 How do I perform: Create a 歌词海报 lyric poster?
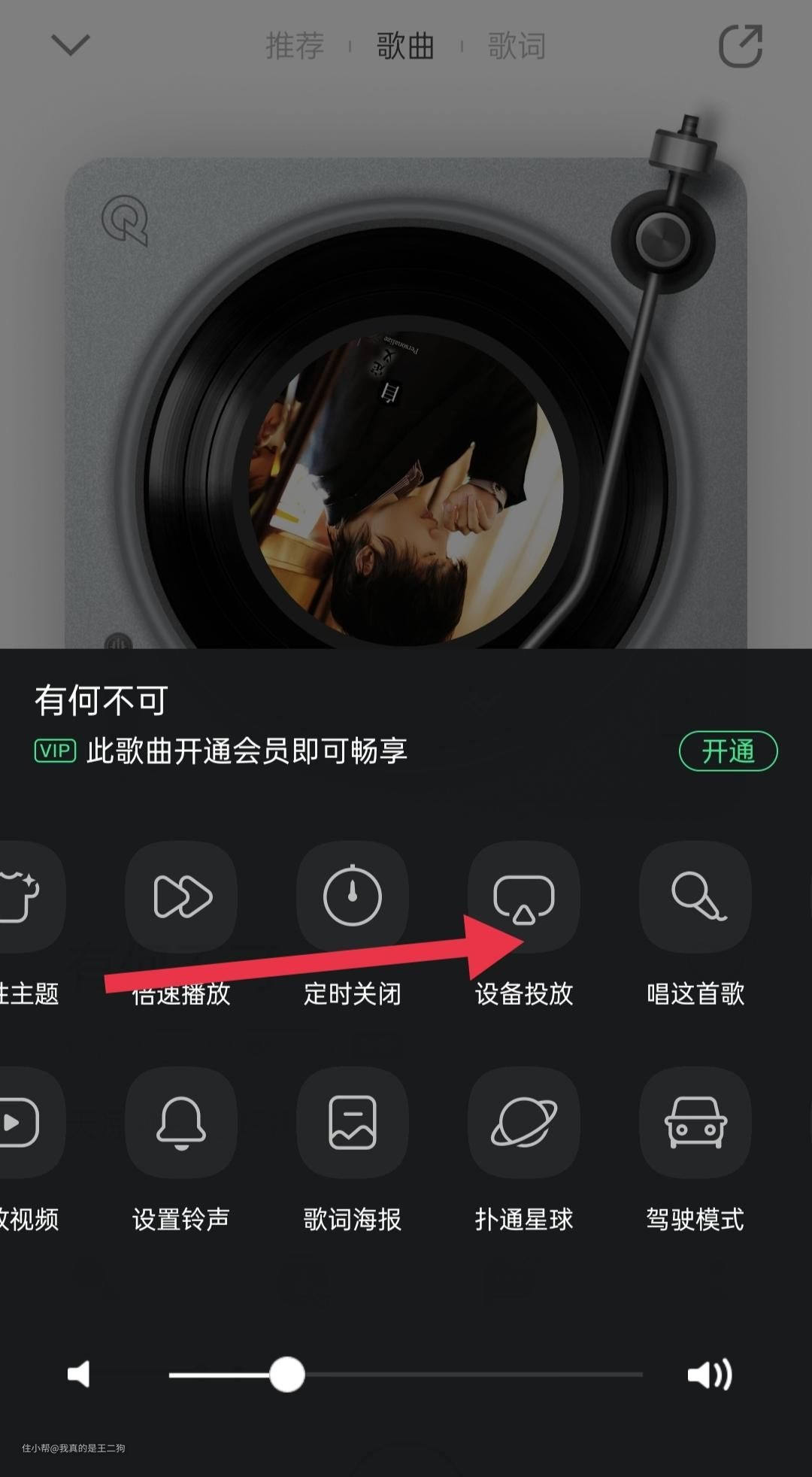[x=353, y=1122]
